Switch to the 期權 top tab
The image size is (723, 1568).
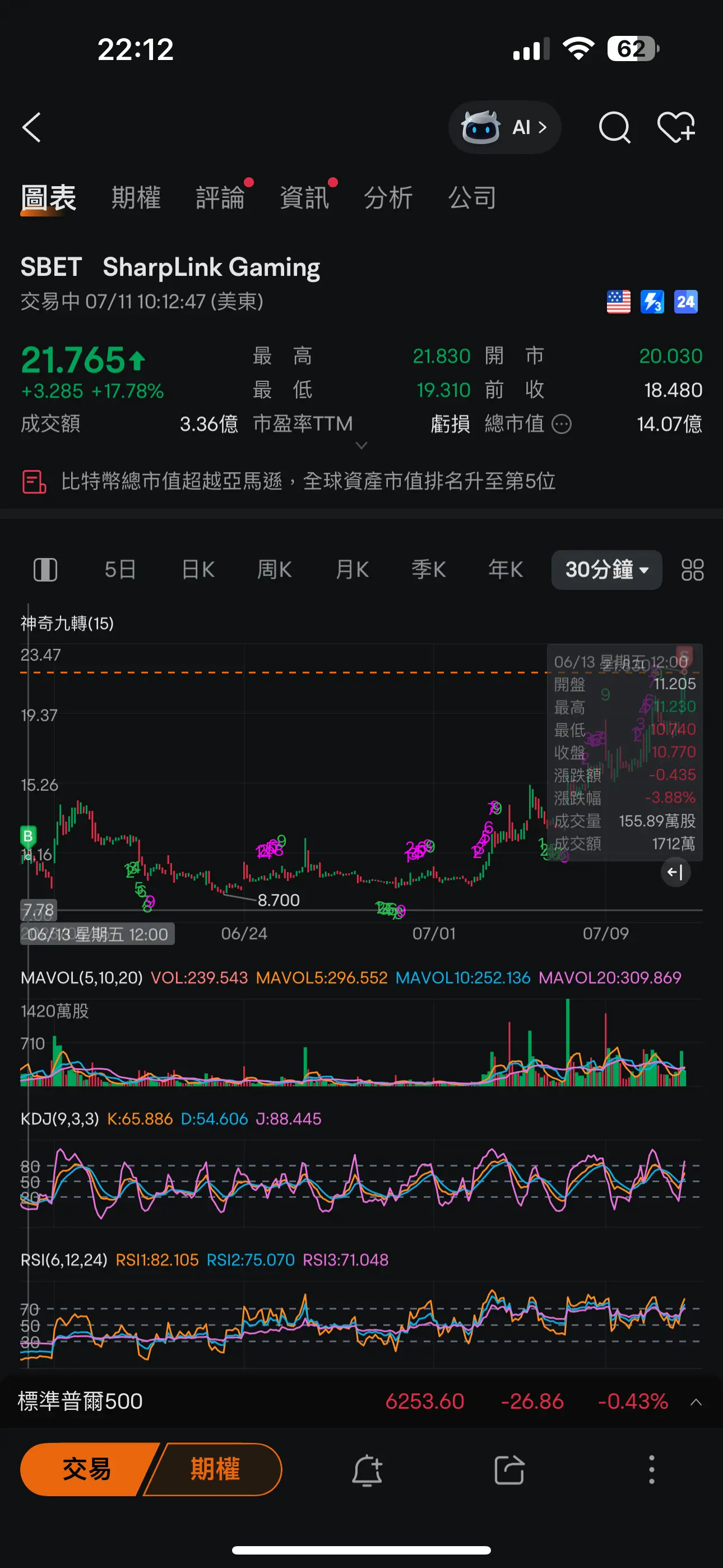[x=136, y=198]
